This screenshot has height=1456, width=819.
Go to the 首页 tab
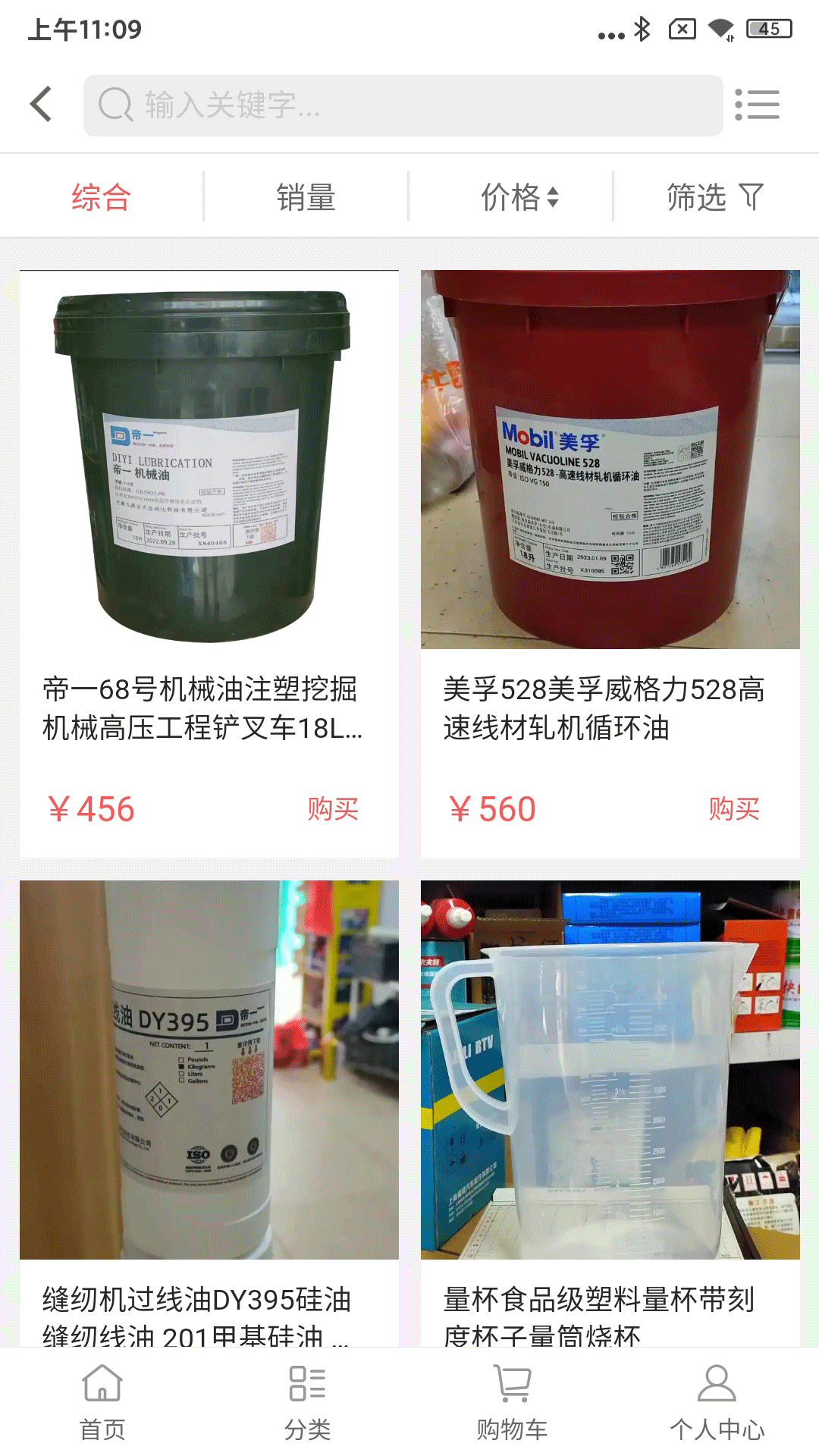102,1402
